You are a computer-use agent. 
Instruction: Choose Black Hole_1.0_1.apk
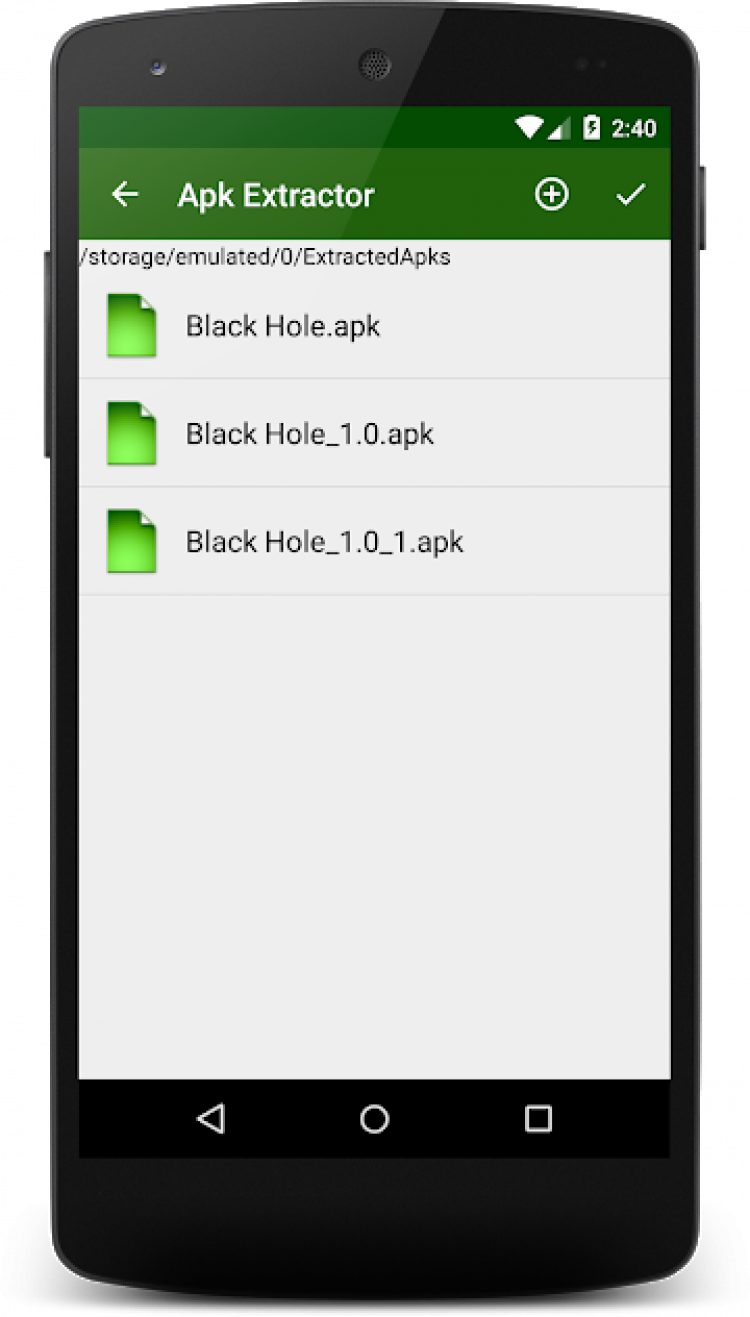(325, 542)
